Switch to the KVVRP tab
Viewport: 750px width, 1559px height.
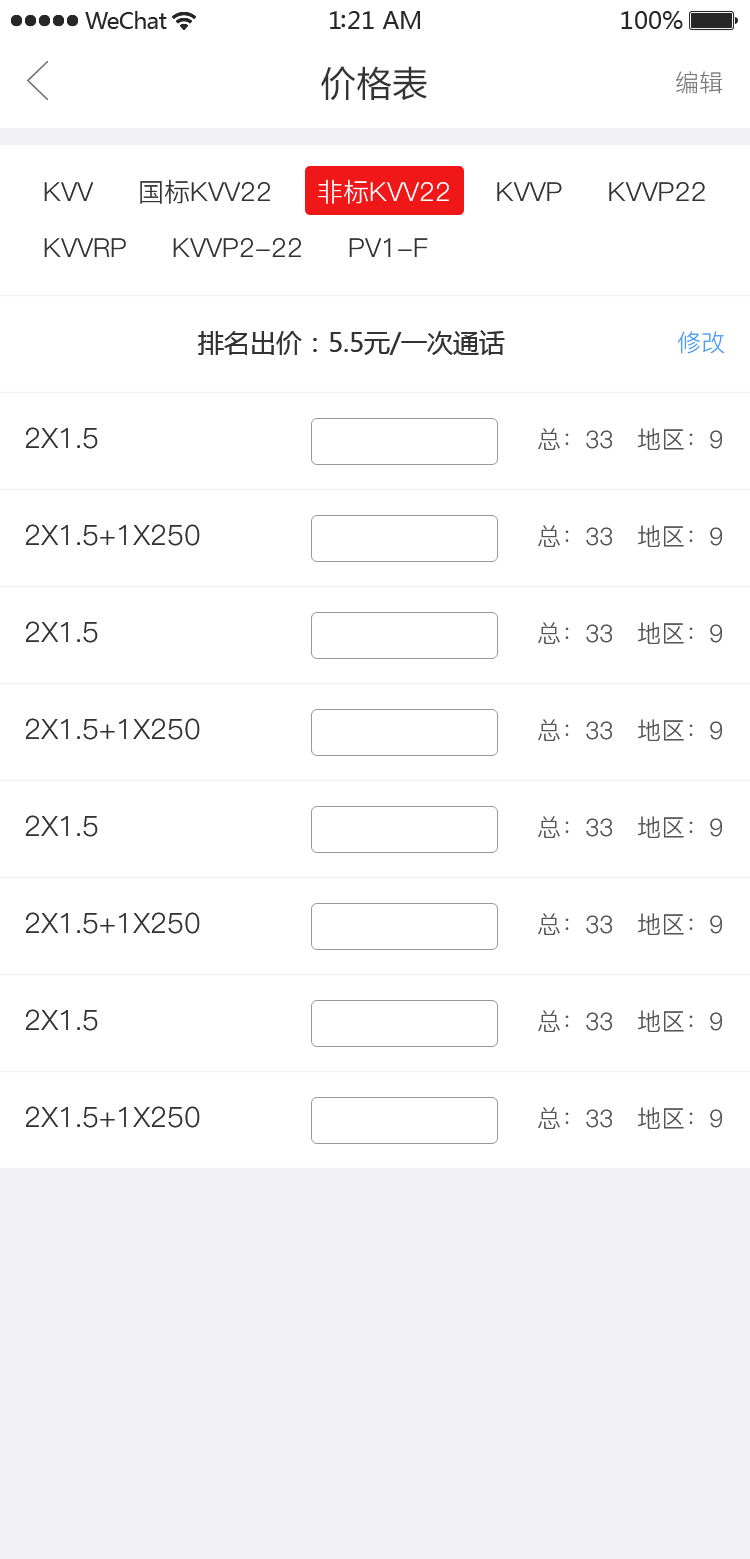pyautogui.click(x=85, y=248)
